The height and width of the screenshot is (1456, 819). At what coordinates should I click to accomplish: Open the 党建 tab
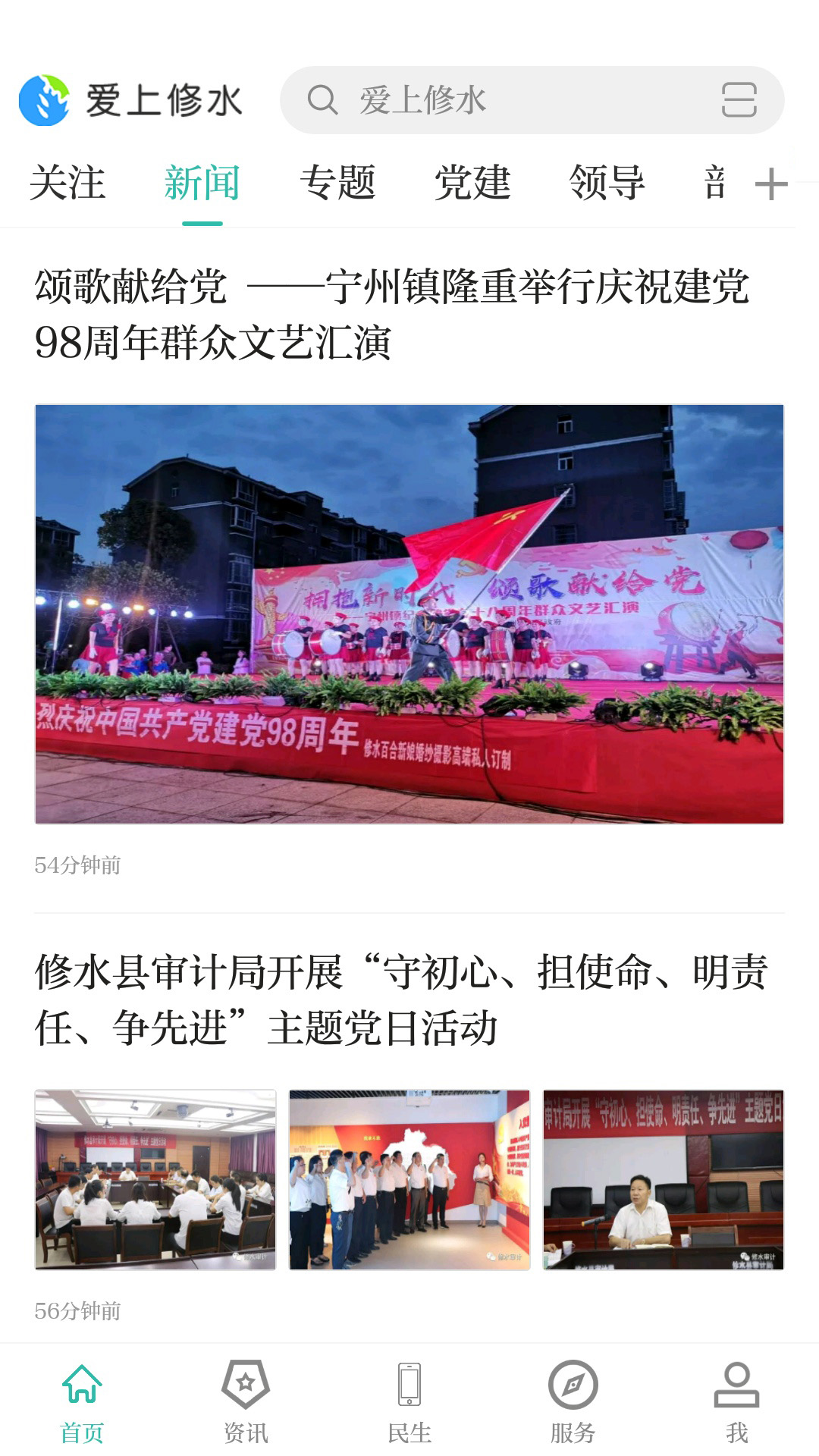click(472, 184)
